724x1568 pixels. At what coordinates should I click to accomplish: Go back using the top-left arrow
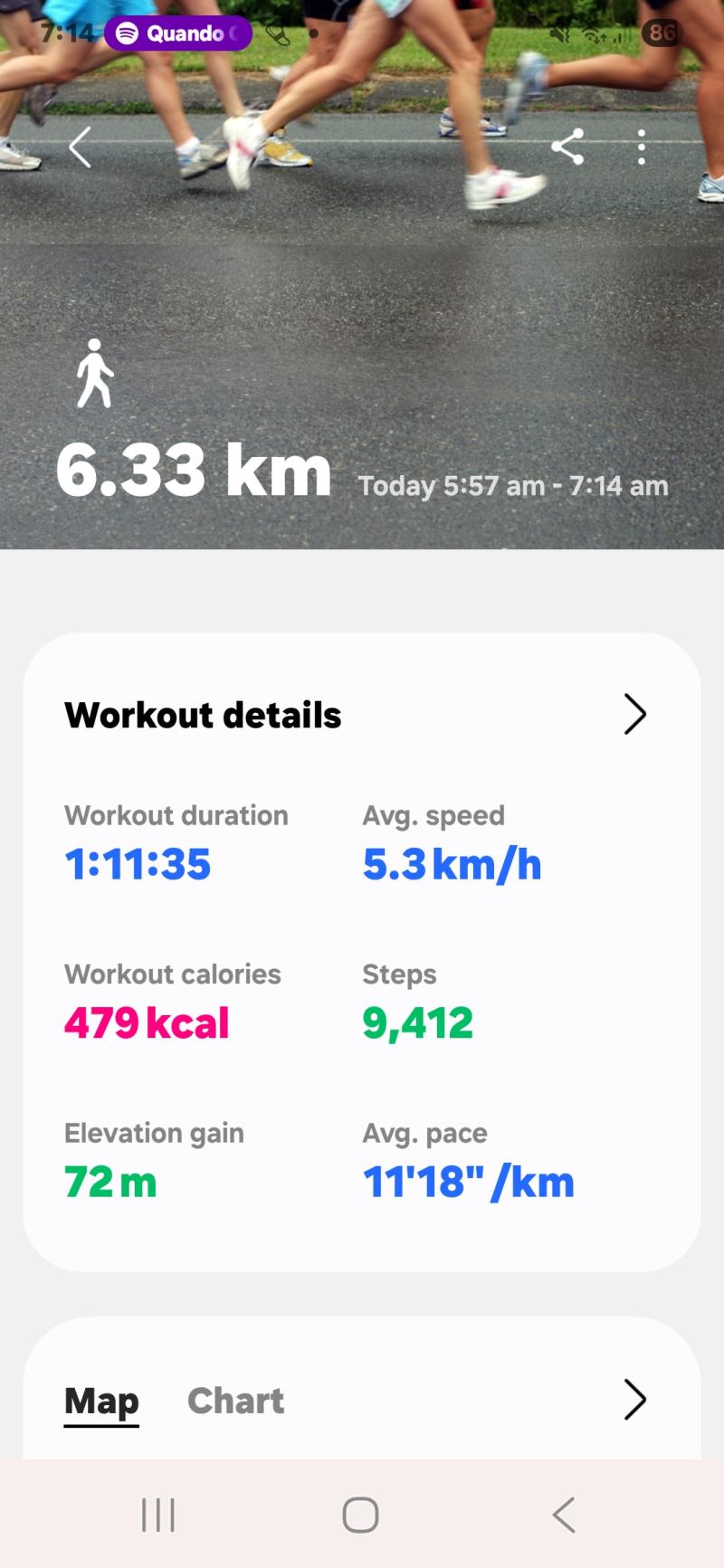coord(81,147)
